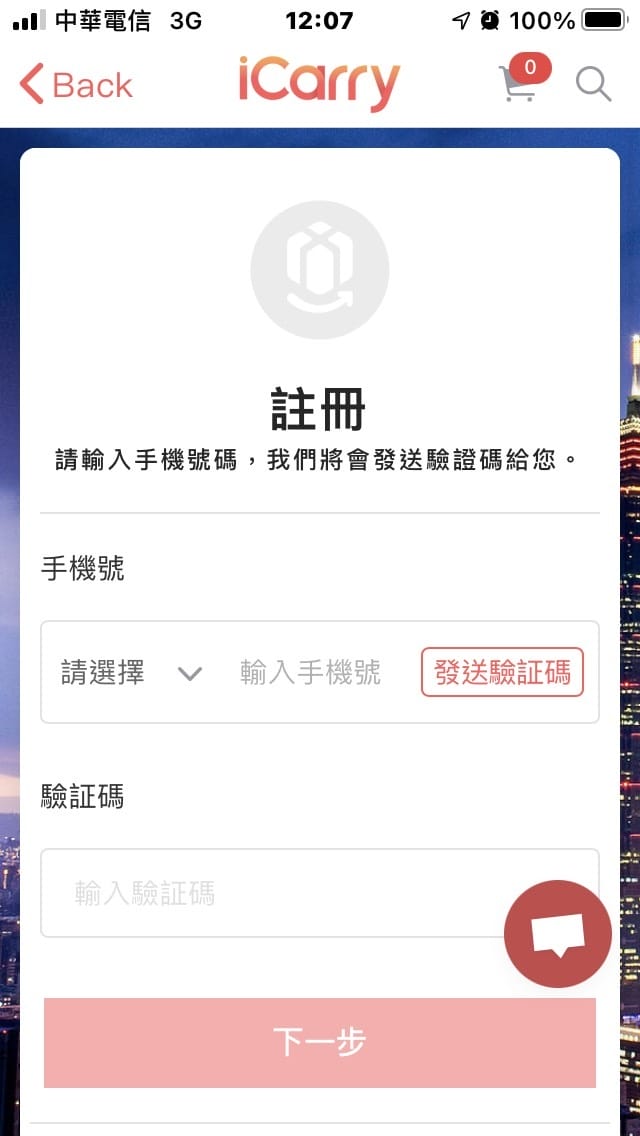Tap the 下一步 next step button
Viewport: 640px width, 1136px height.
[x=320, y=1042]
